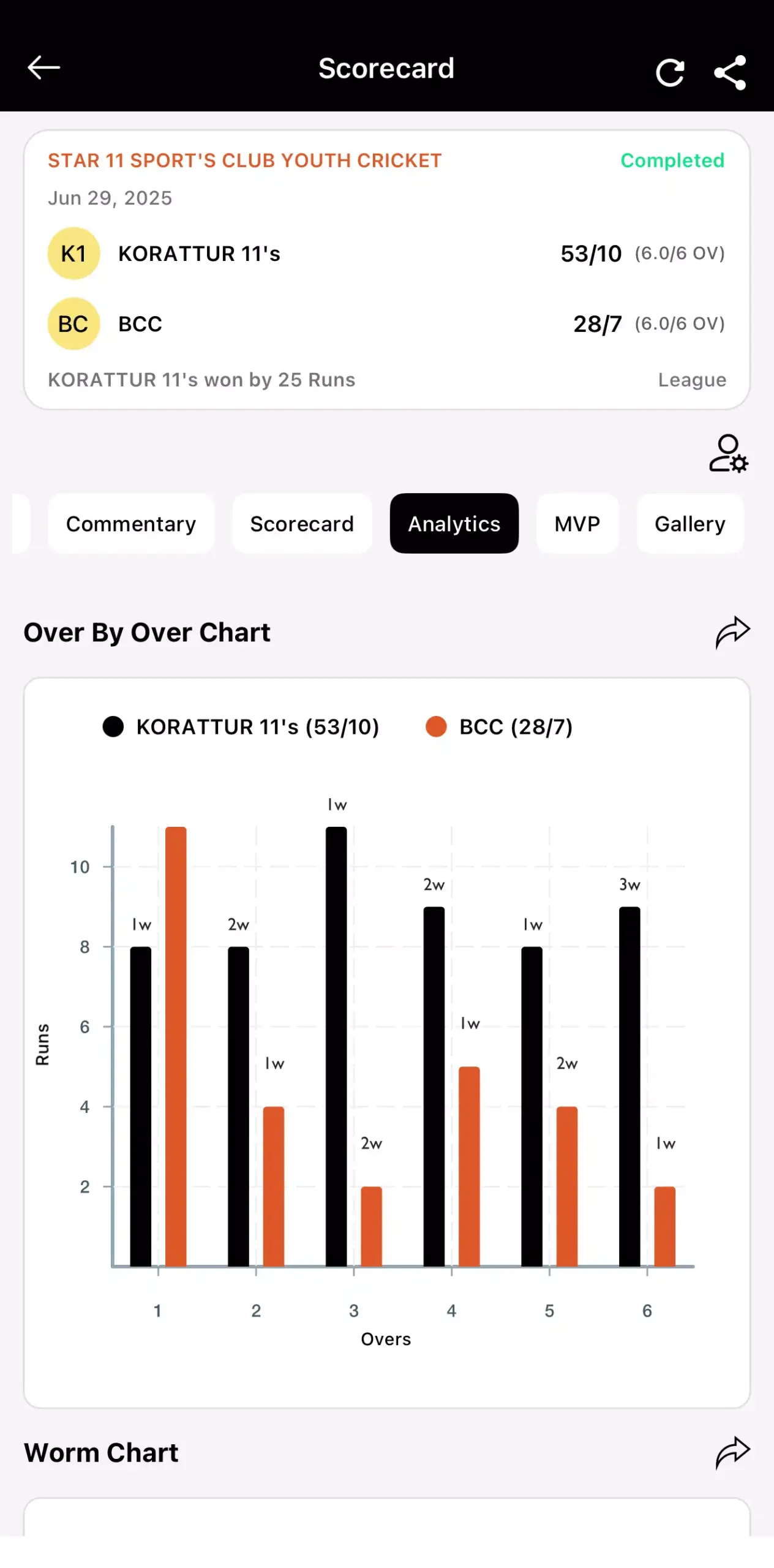Refresh the scorecard
This screenshot has height=1568, width=774.
(670, 73)
